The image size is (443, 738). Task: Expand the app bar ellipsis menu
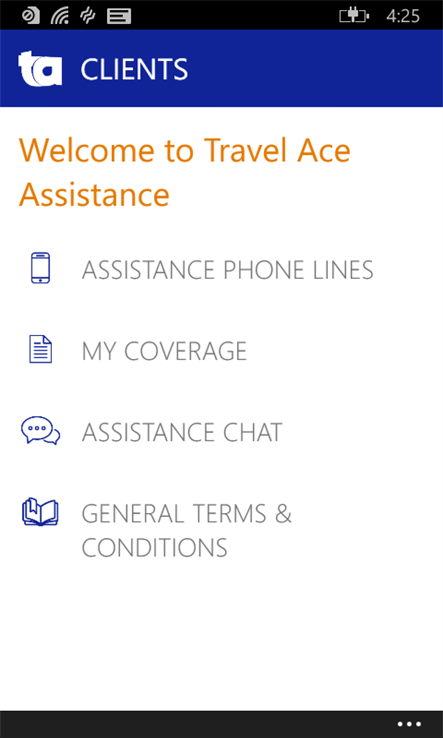point(409,724)
